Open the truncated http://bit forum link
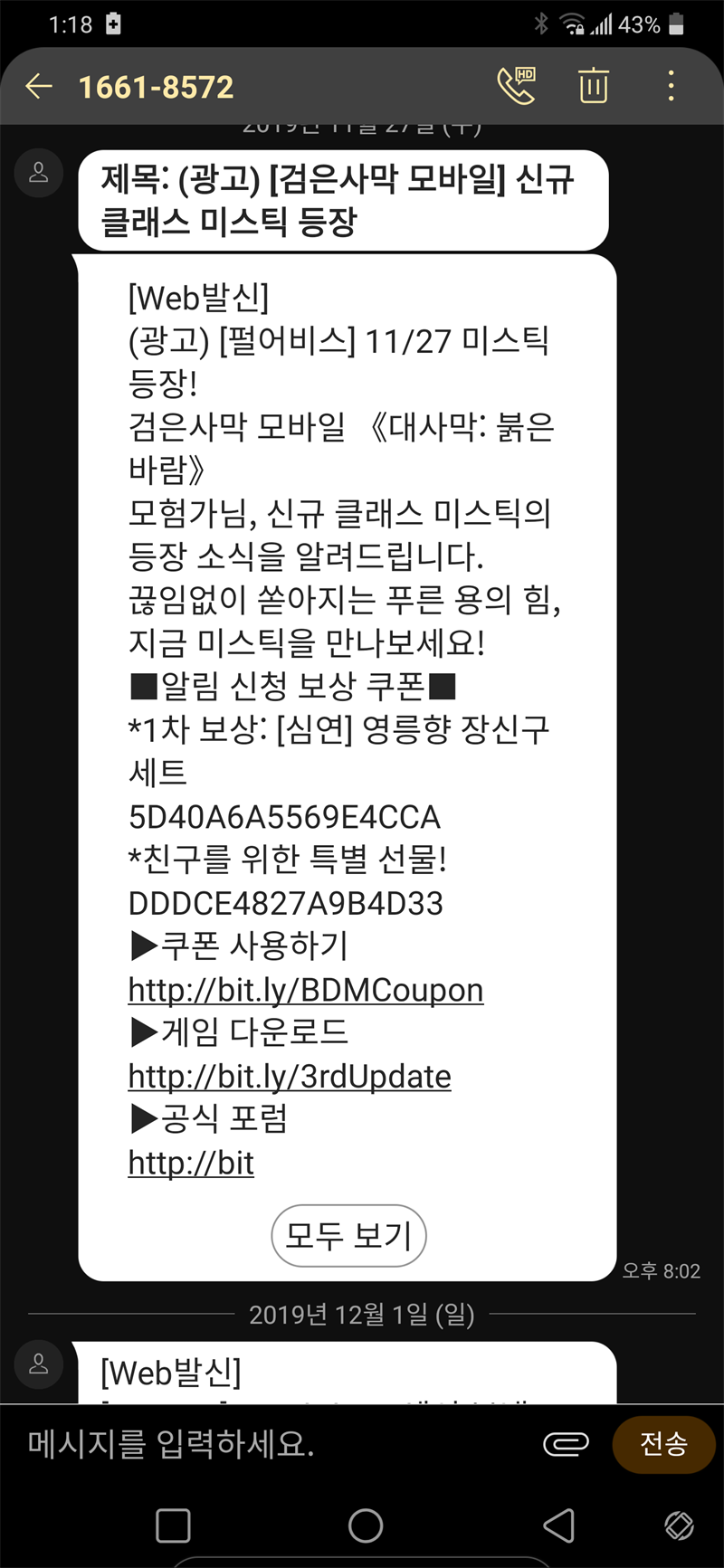The height and width of the screenshot is (1568, 724). click(x=191, y=1163)
